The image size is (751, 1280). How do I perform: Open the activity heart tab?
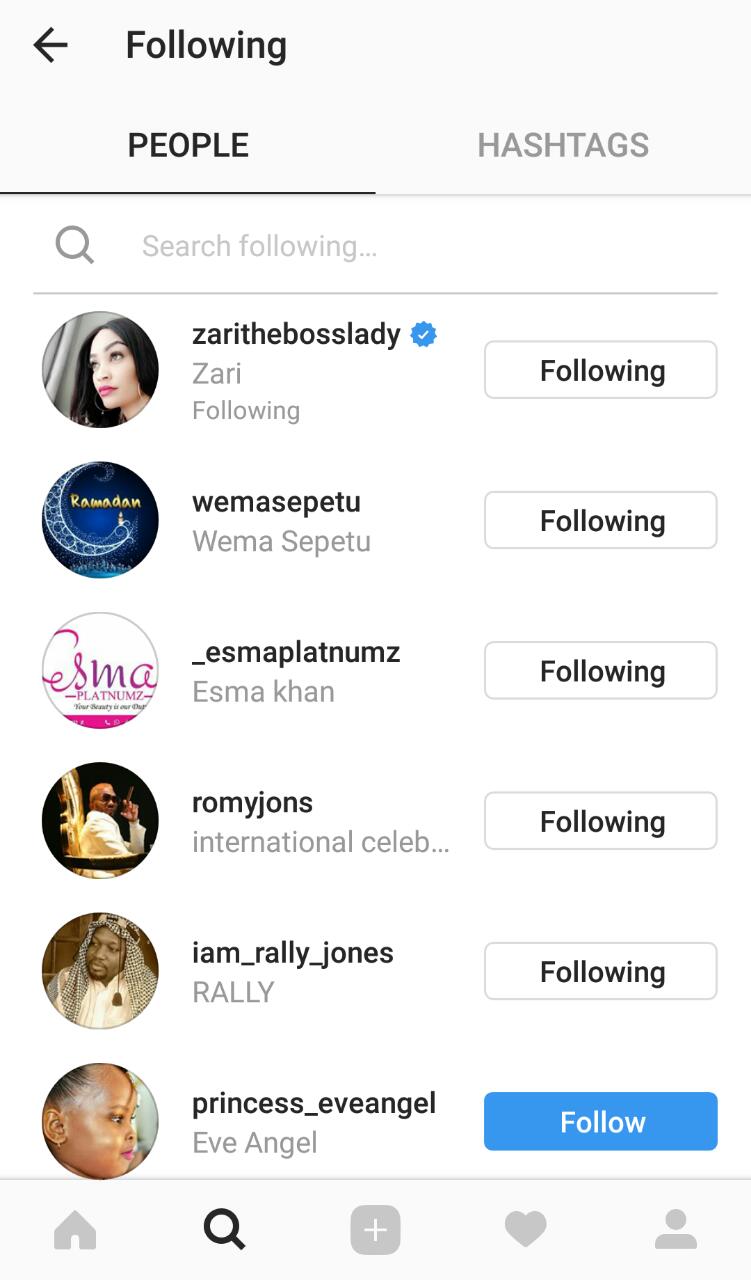pos(525,1230)
